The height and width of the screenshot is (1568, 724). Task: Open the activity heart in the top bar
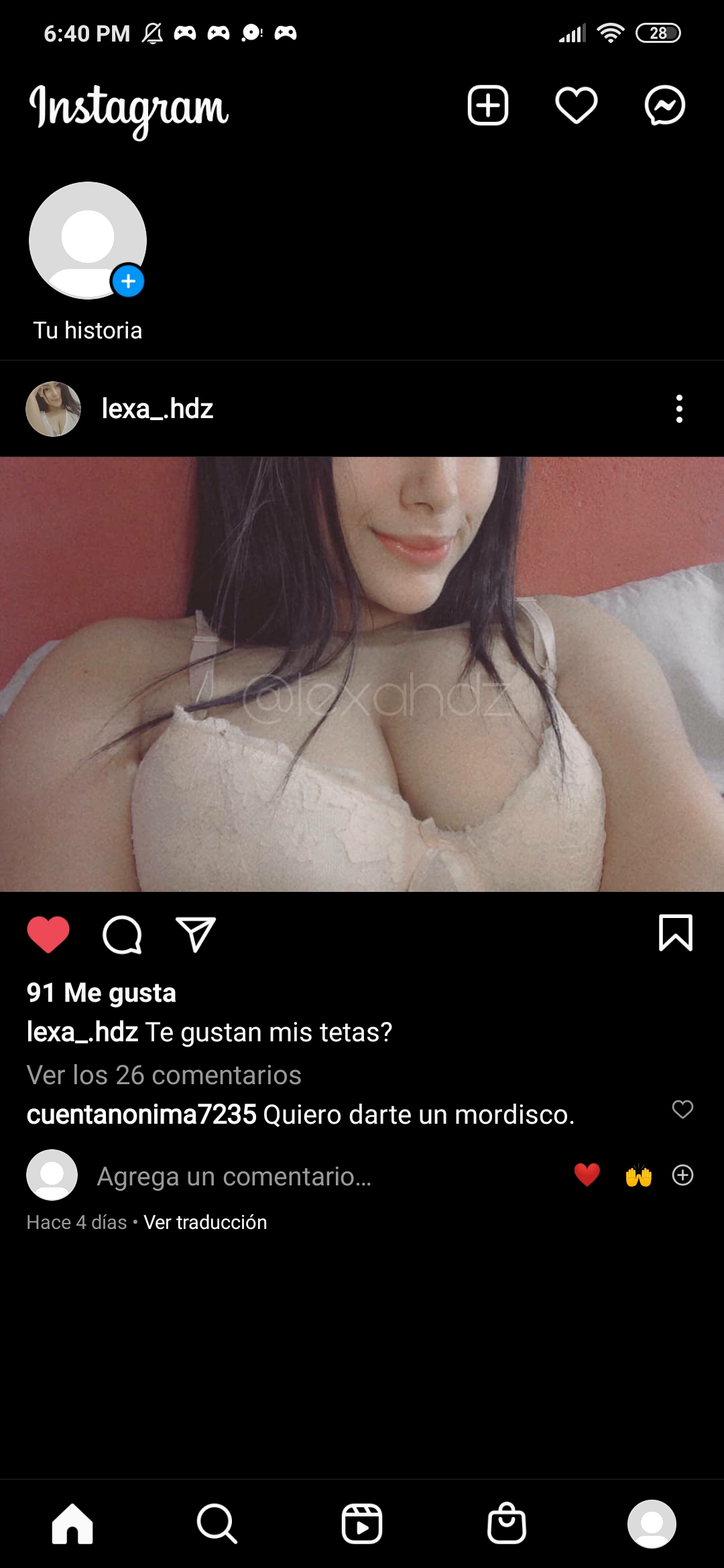(x=576, y=105)
